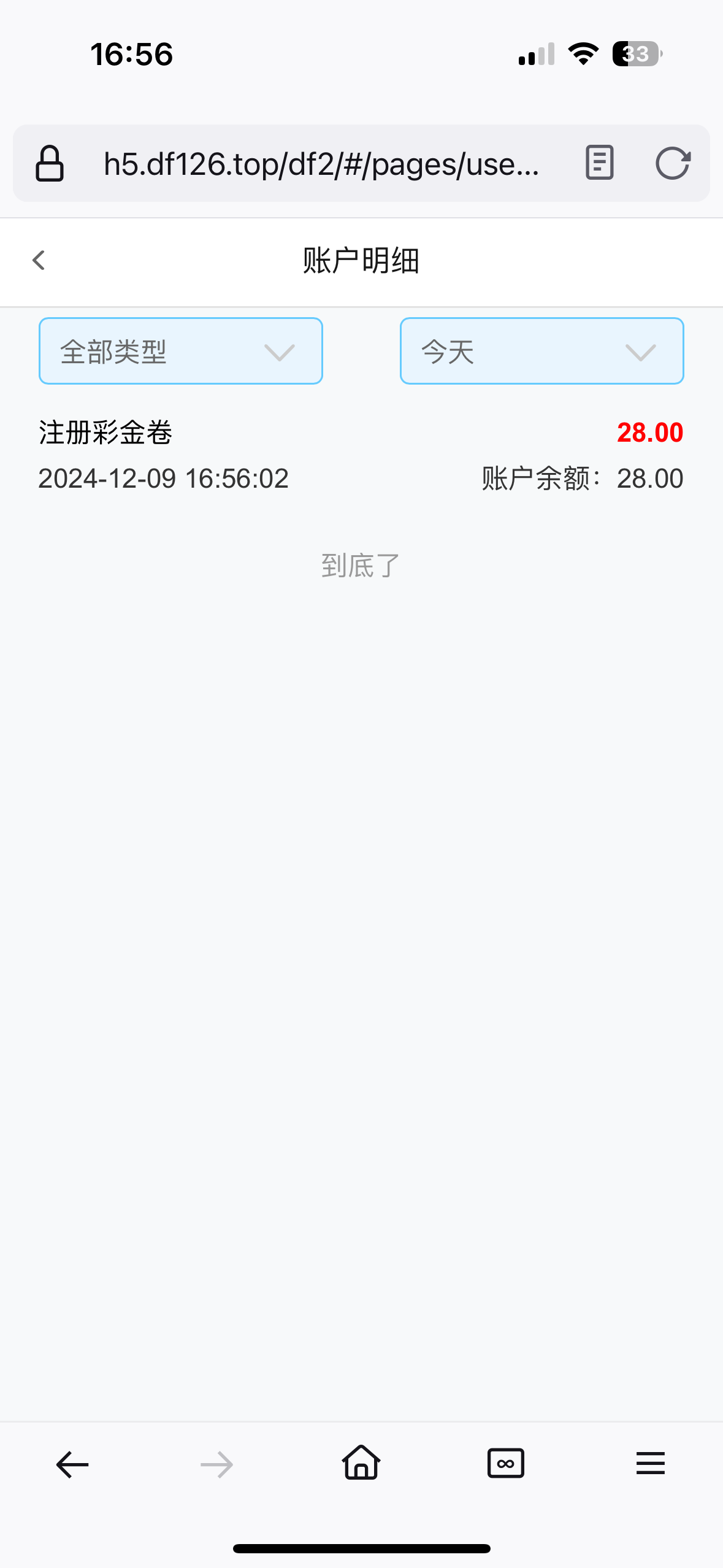Reload the page with the refresh icon
The image size is (723, 1568).
click(673, 164)
